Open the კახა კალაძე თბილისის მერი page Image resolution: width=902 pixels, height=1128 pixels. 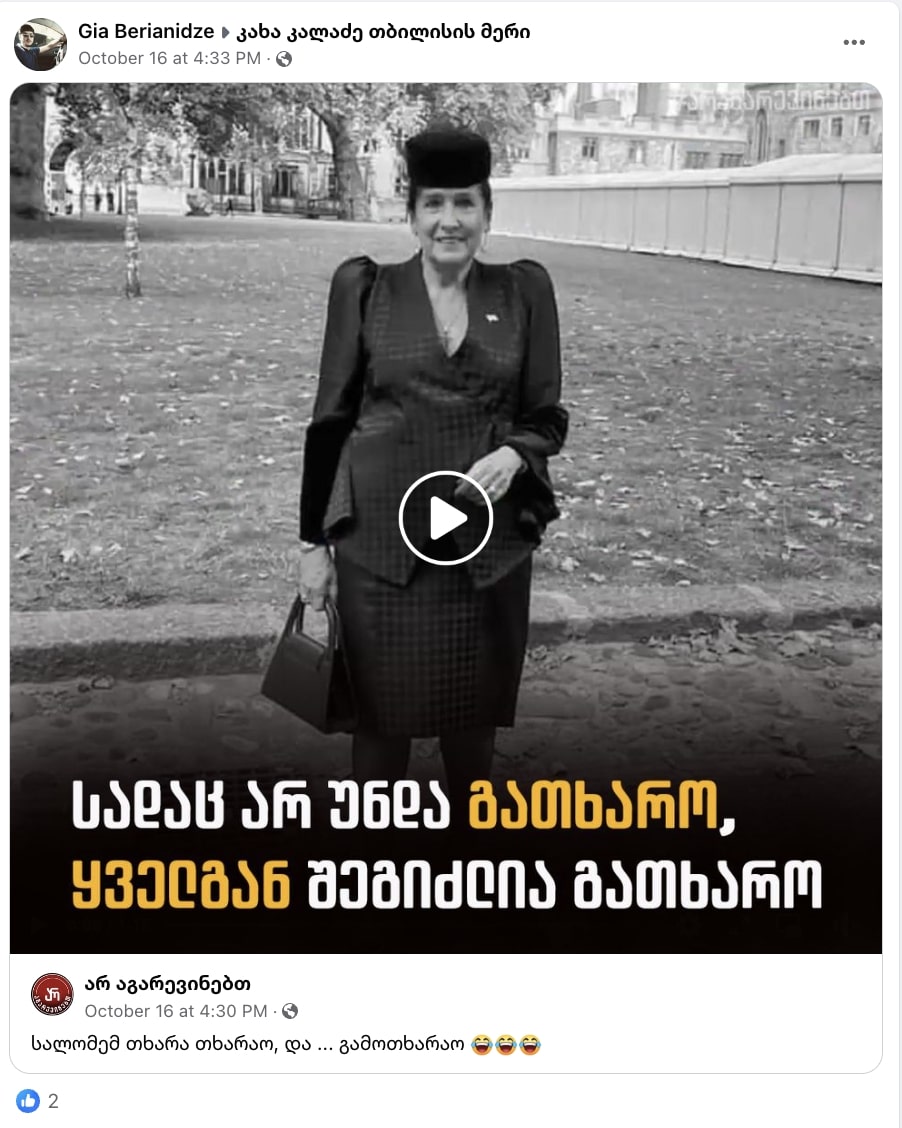click(384, 32)
